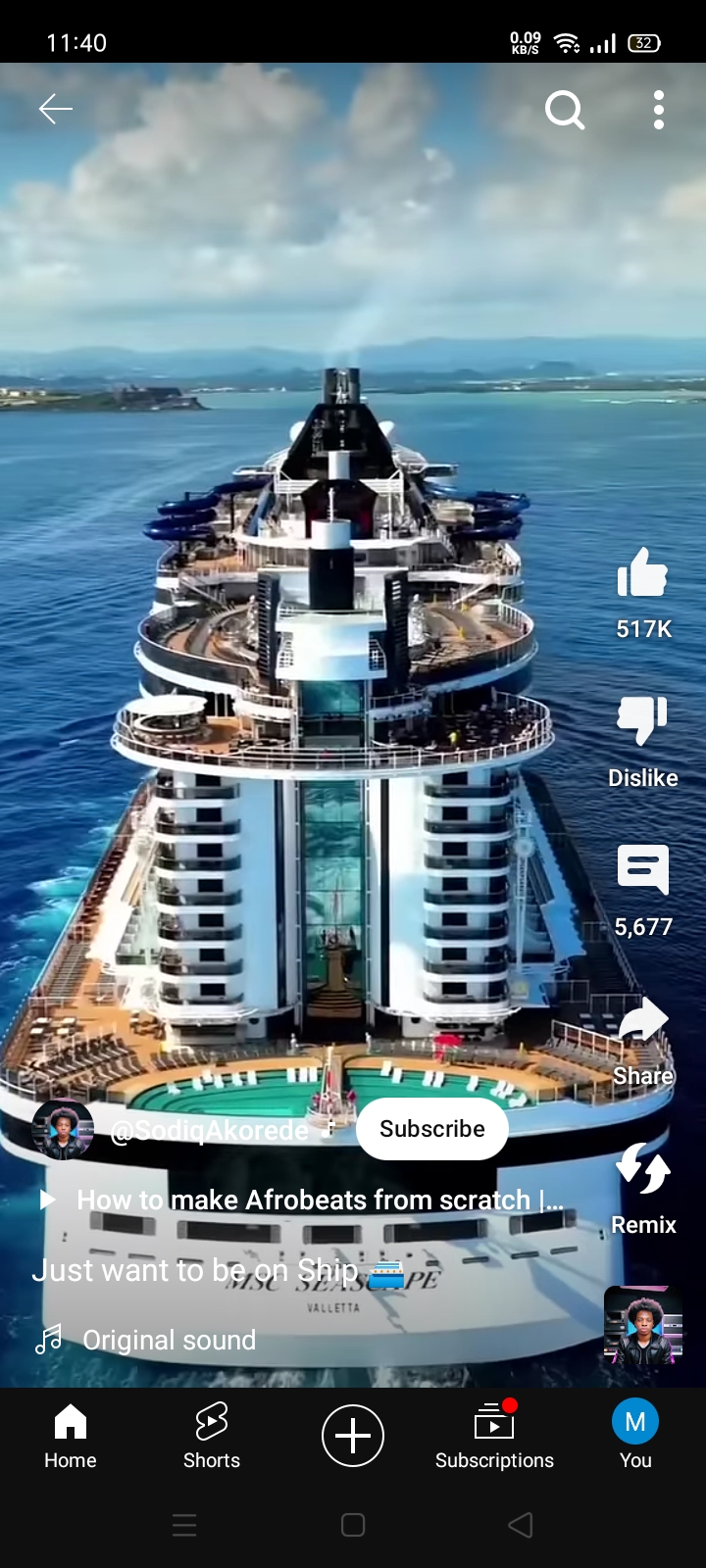
Task: Create new content with the plus button
Action: click(x=353, y=1436)
